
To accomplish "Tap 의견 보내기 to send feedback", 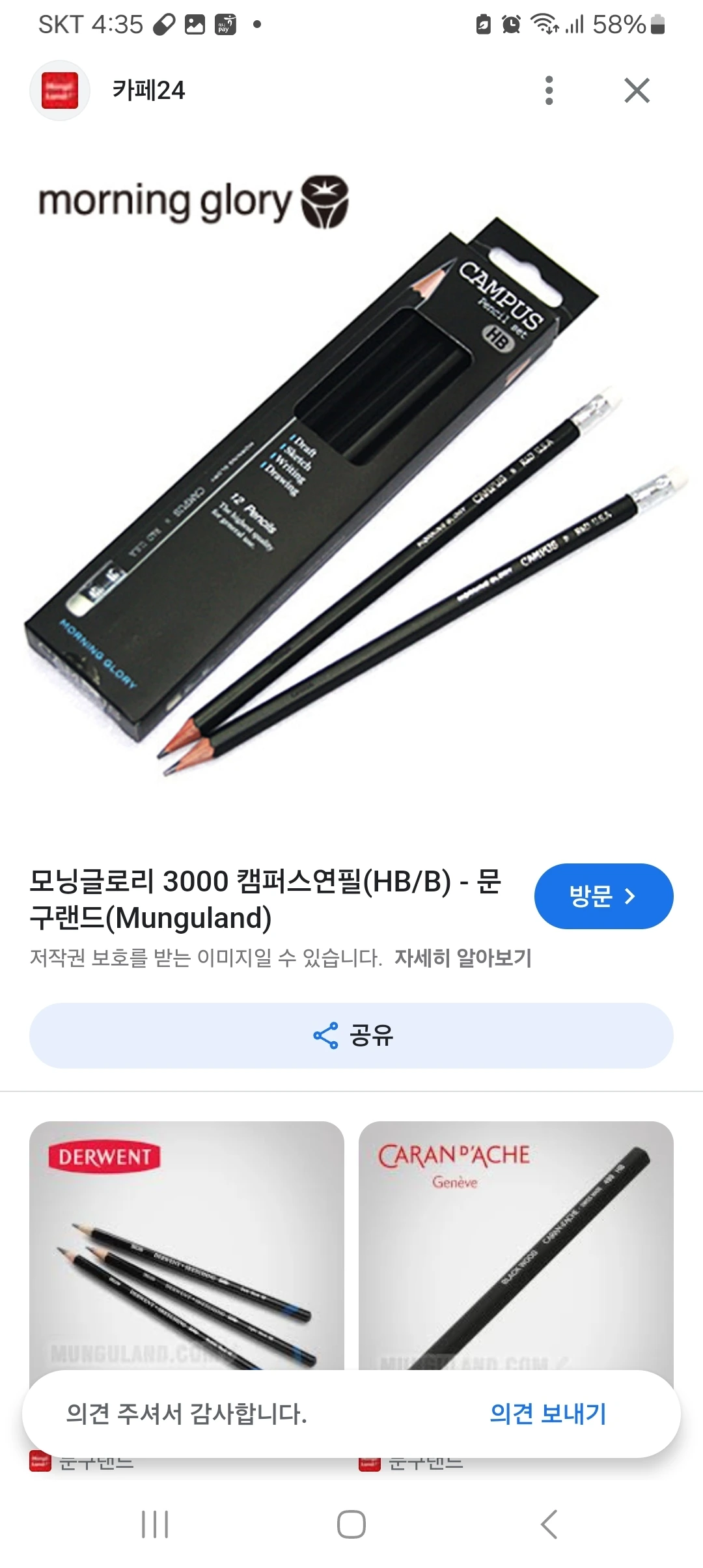I will coord(547,1414).
